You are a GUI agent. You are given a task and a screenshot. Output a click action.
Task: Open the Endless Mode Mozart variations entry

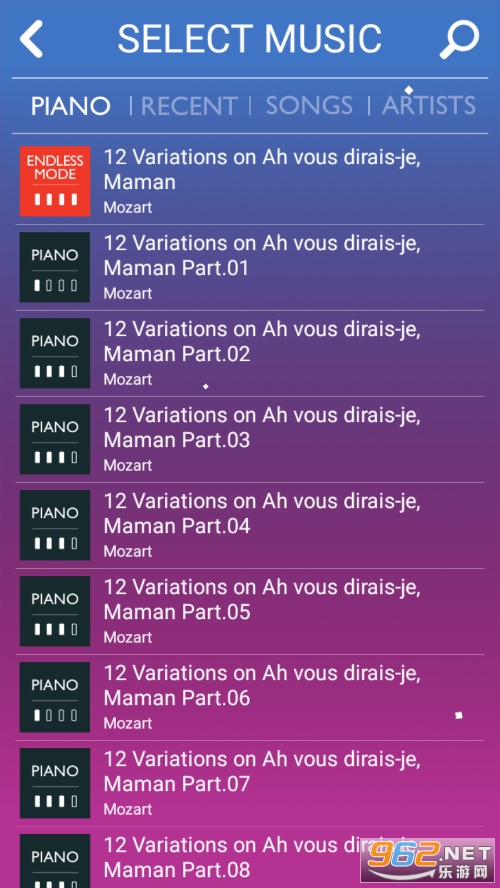coord(250,181)
